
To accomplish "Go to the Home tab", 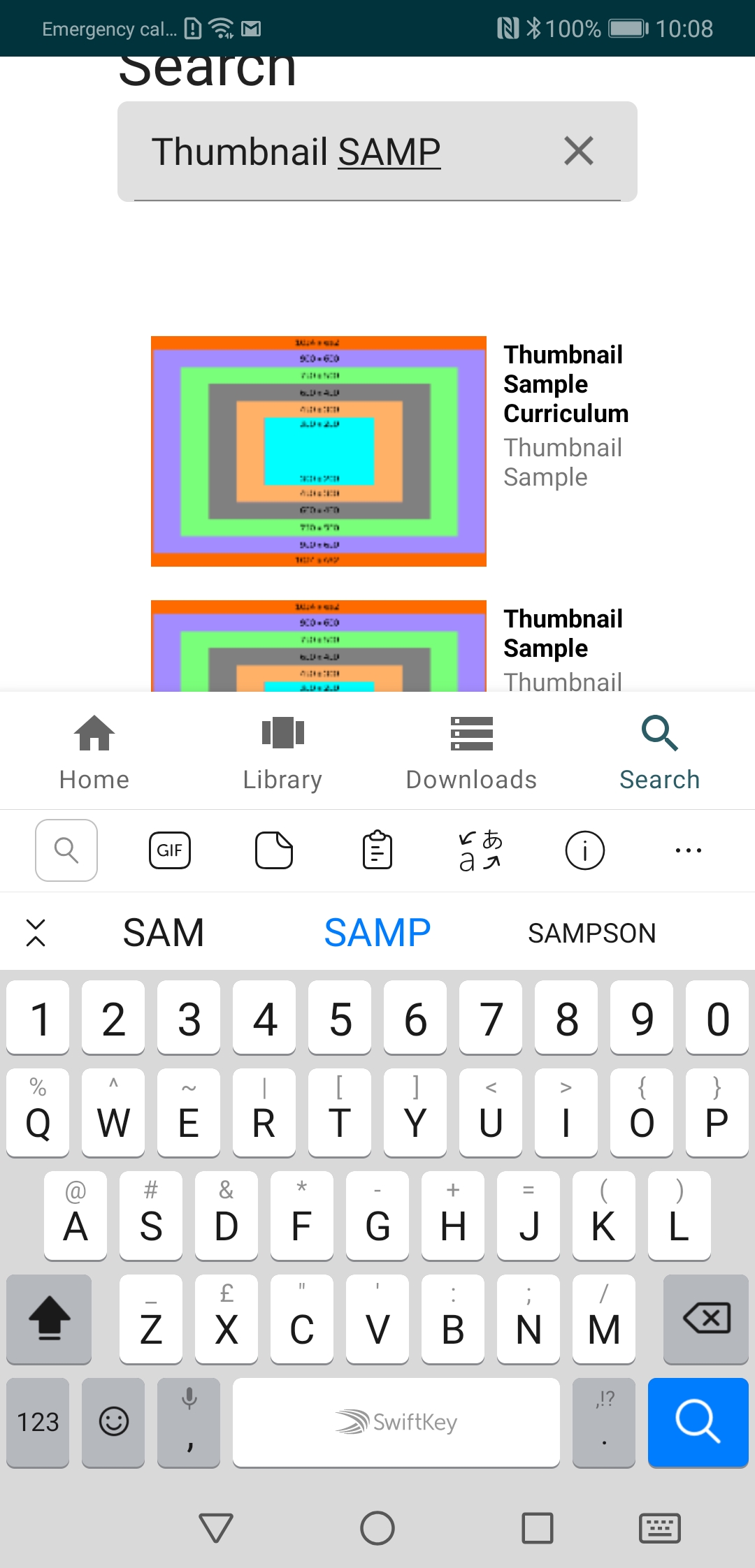I will pos(94,753).
